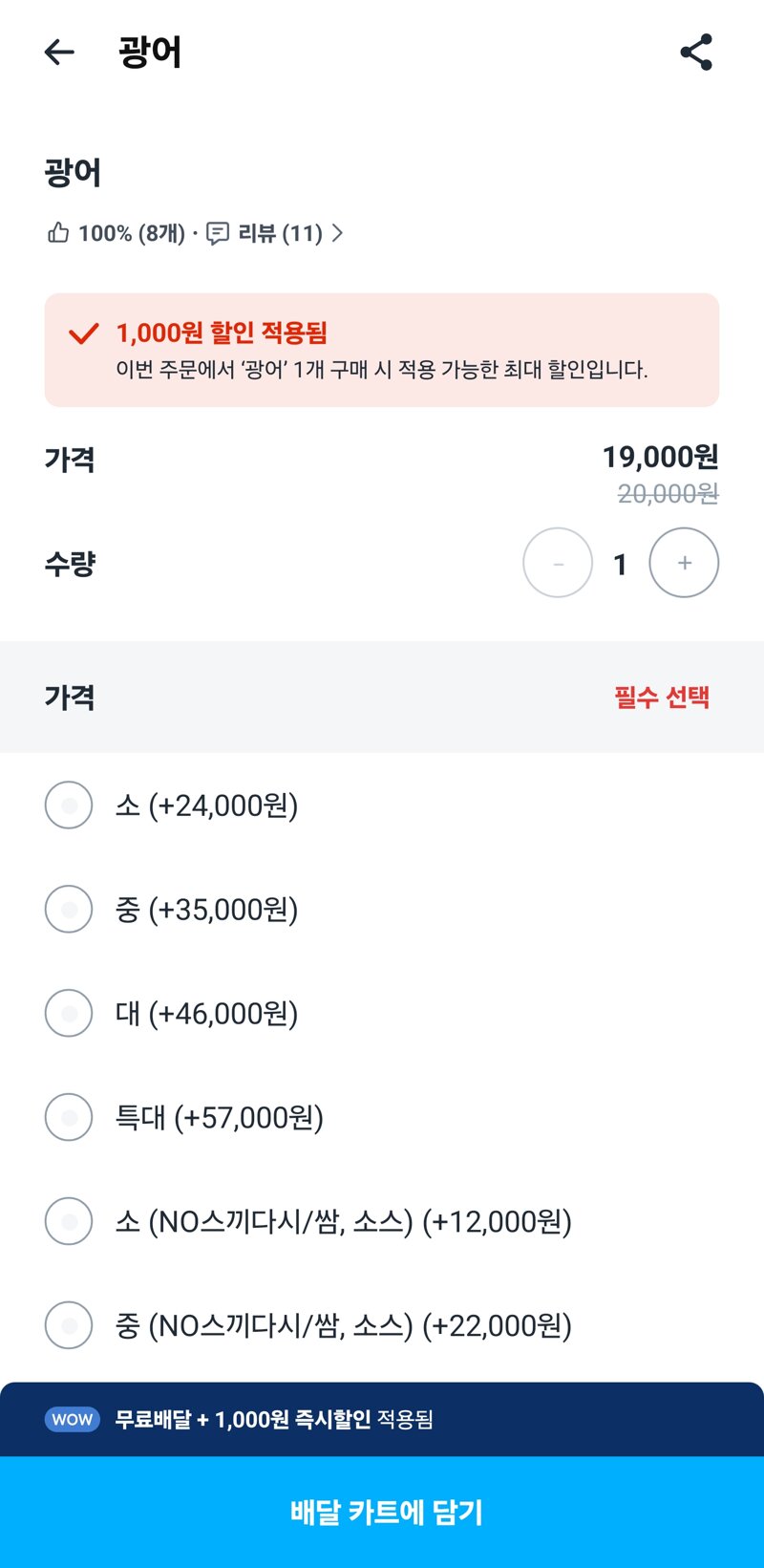Screen dimensions: 764x1568
Task: Tap 배달 카트에 담기 button
Action: click(382, 1513)
